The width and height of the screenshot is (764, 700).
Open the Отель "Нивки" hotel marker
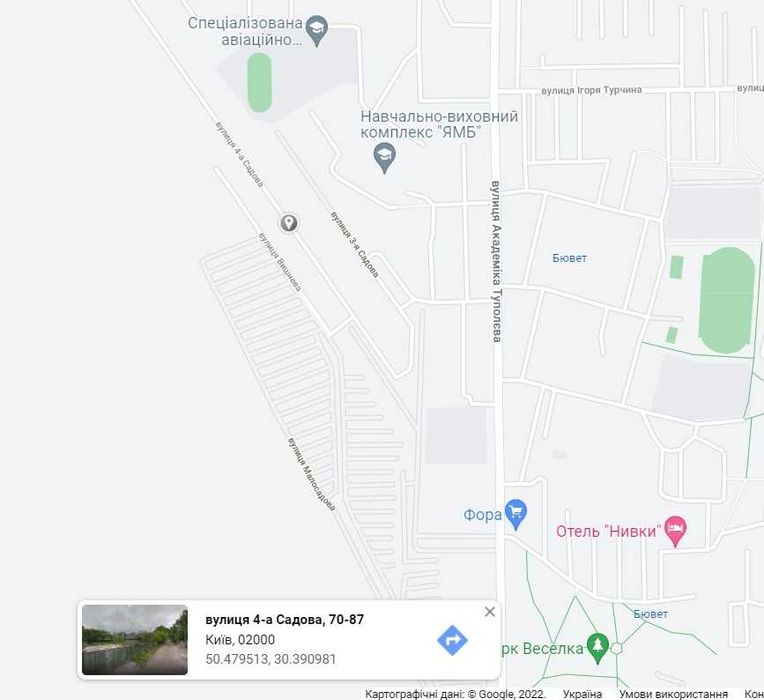(x=676, y=531)
